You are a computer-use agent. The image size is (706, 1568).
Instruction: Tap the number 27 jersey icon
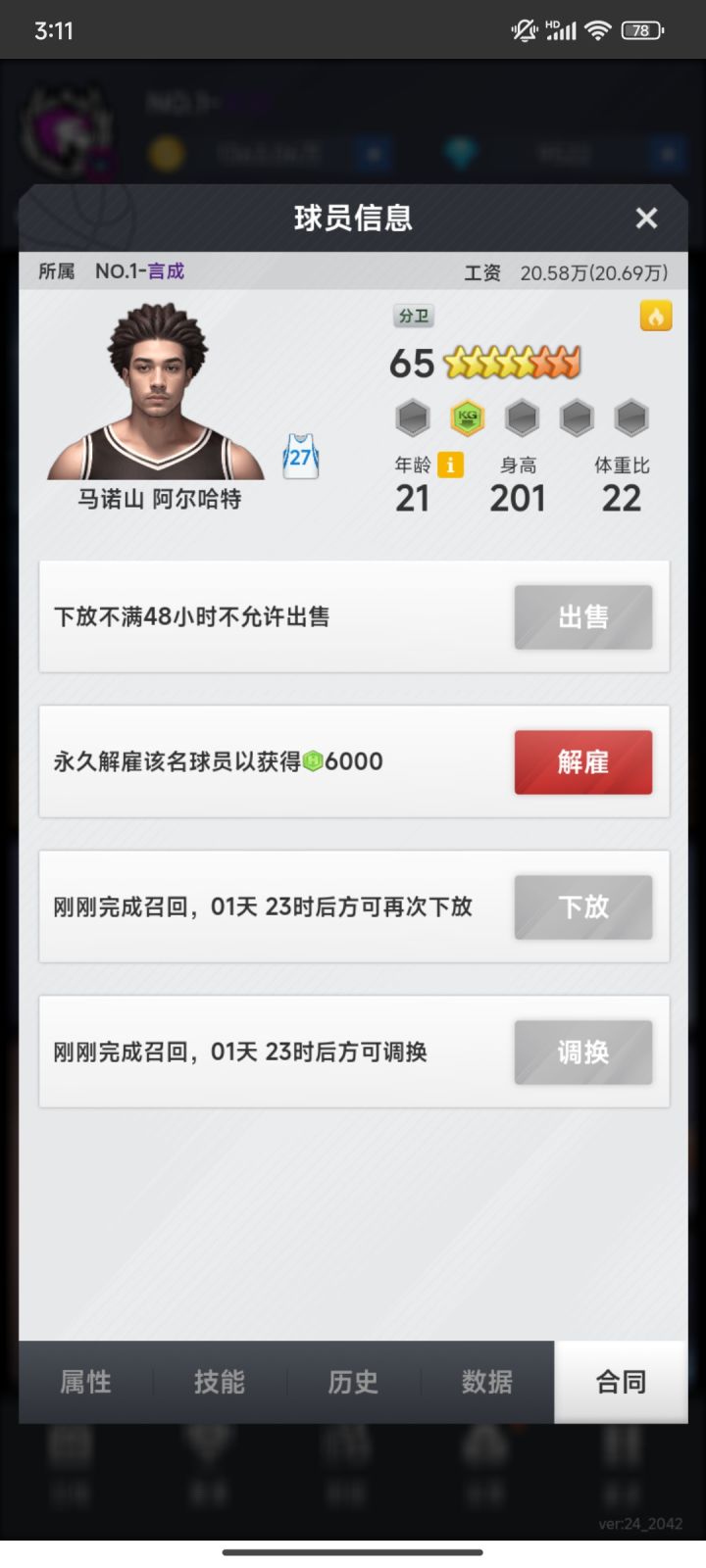(300, 457)
